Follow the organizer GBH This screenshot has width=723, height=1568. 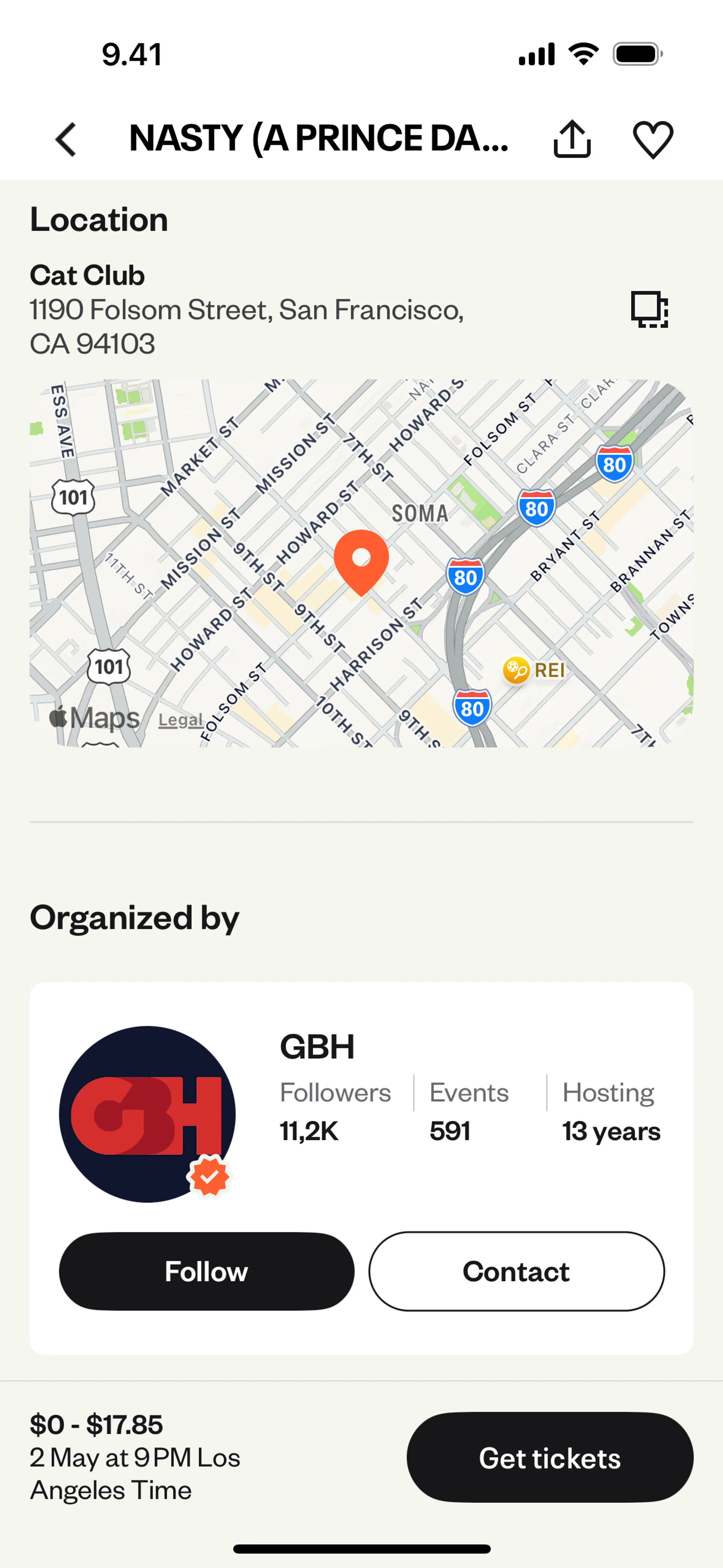point(206,1272)
